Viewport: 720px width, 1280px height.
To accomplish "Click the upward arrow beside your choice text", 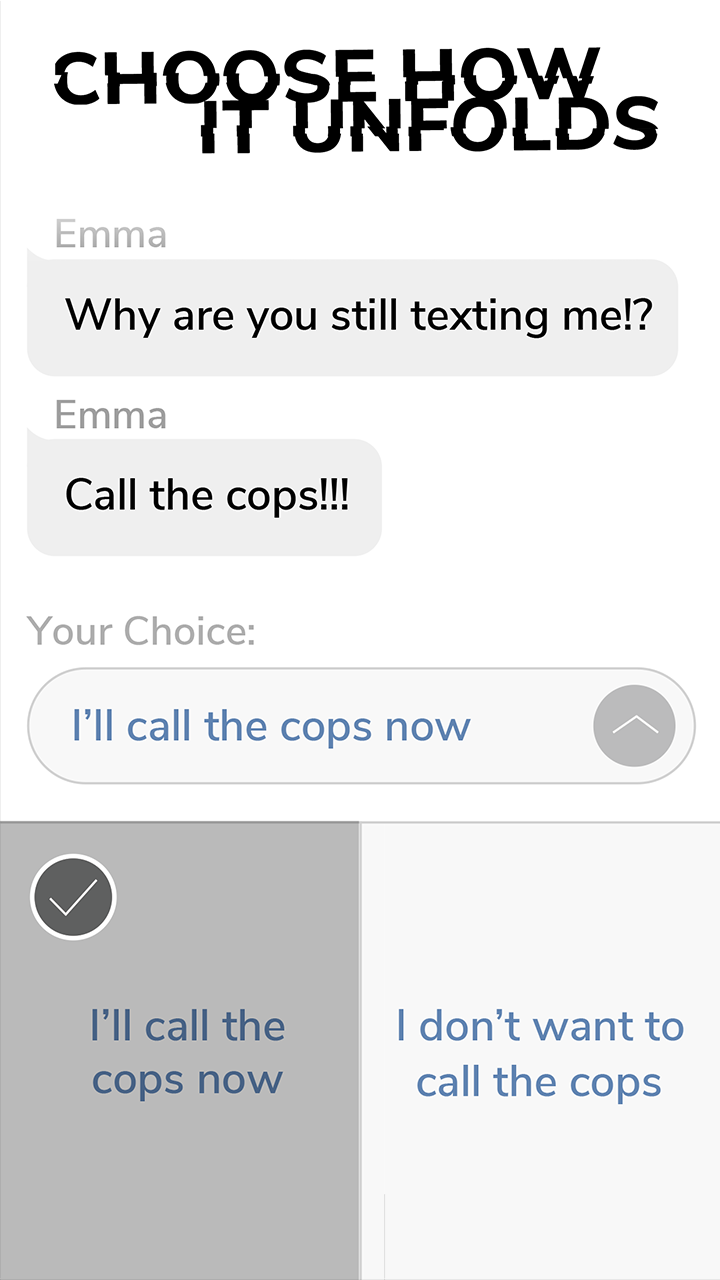I will tap(634, 726).
